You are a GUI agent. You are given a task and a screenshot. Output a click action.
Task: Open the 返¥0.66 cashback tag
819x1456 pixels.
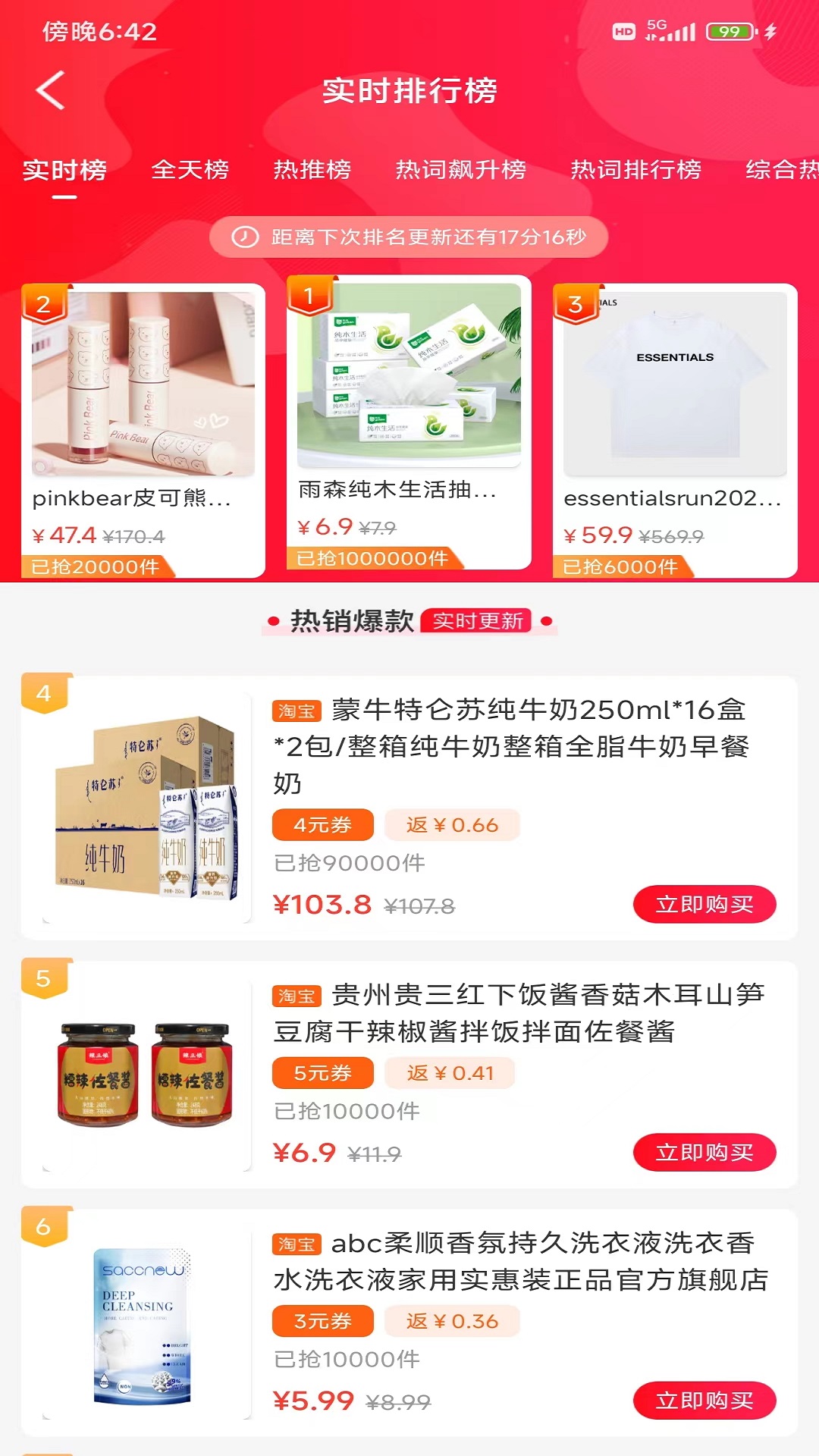(453, 824)
